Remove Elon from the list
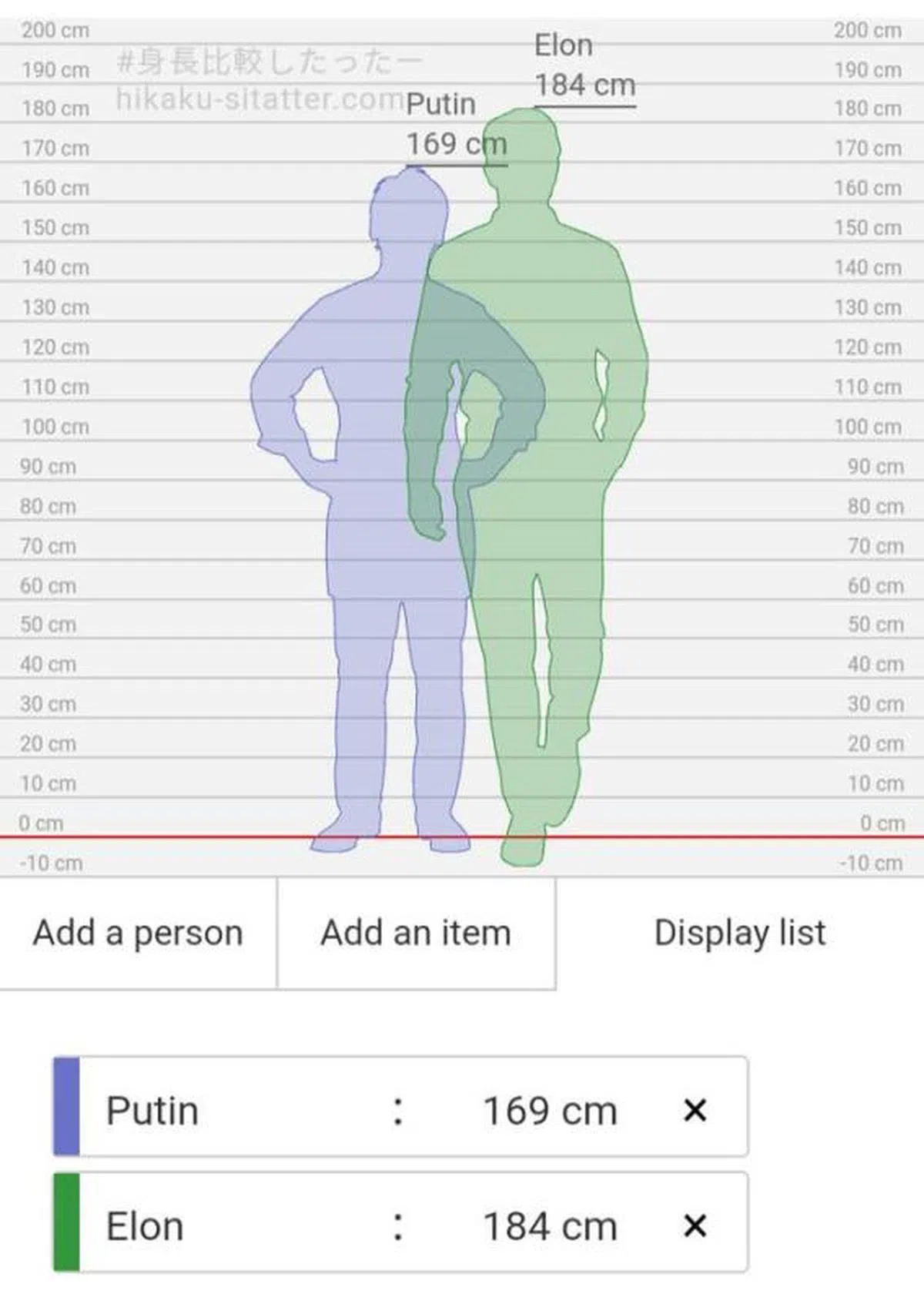Screen dimensions: 924x1304 [x=695, y=1225]
